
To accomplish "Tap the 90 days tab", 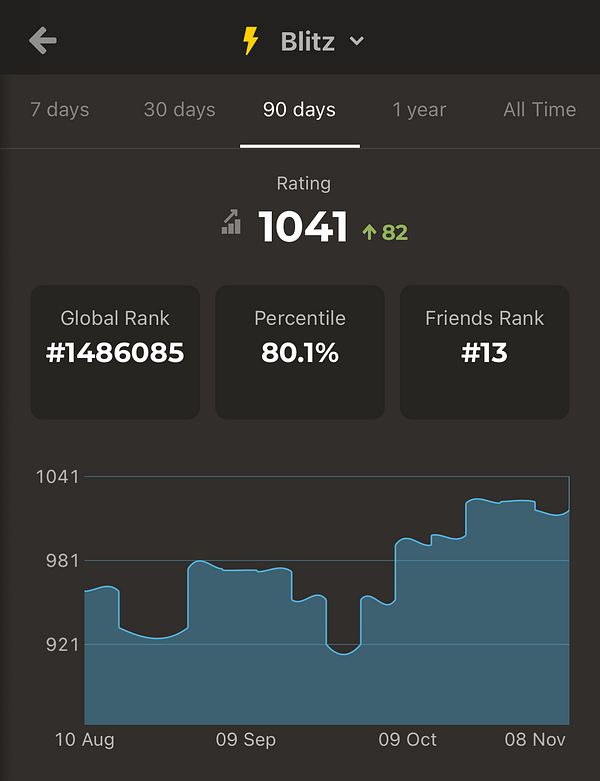I will tap(299, 110).
